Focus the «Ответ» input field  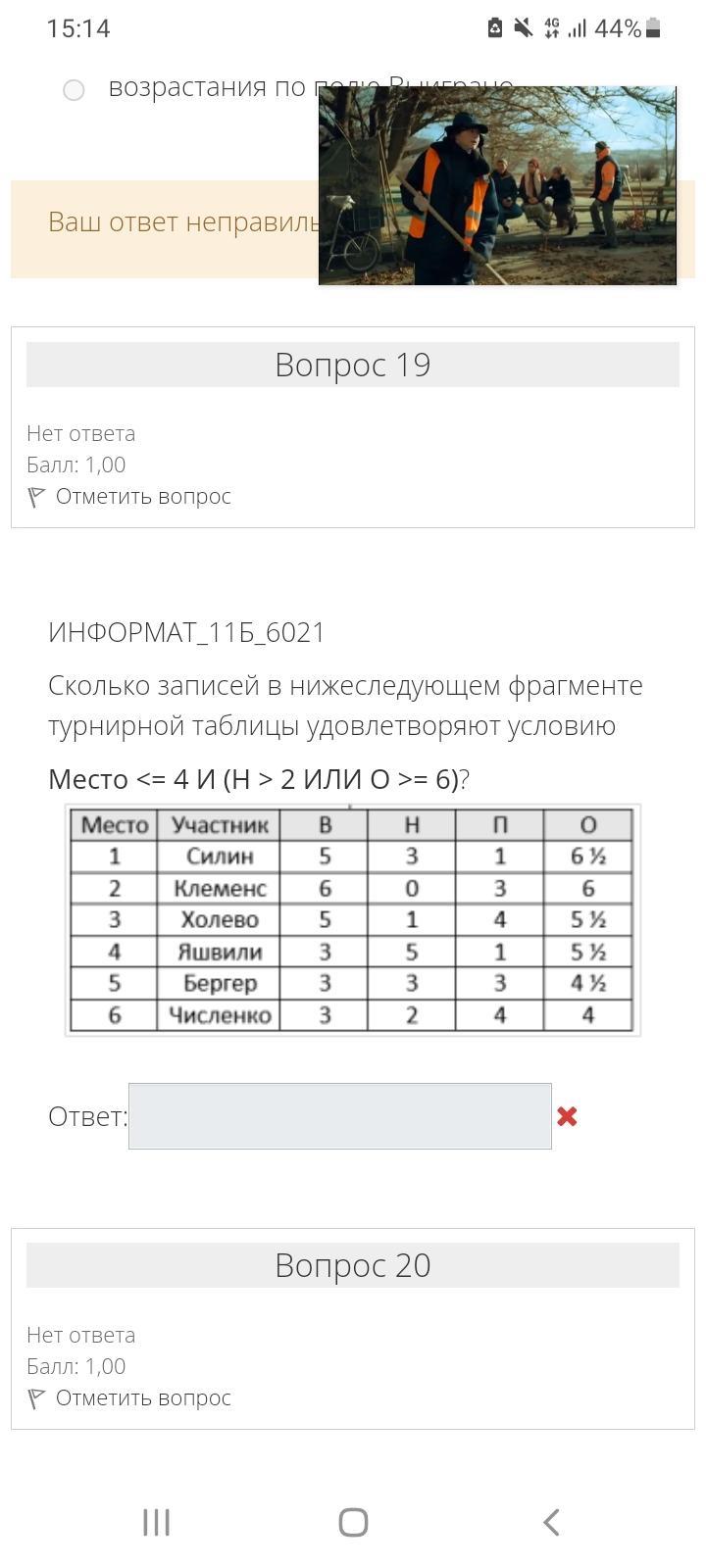click(339, 1116)
